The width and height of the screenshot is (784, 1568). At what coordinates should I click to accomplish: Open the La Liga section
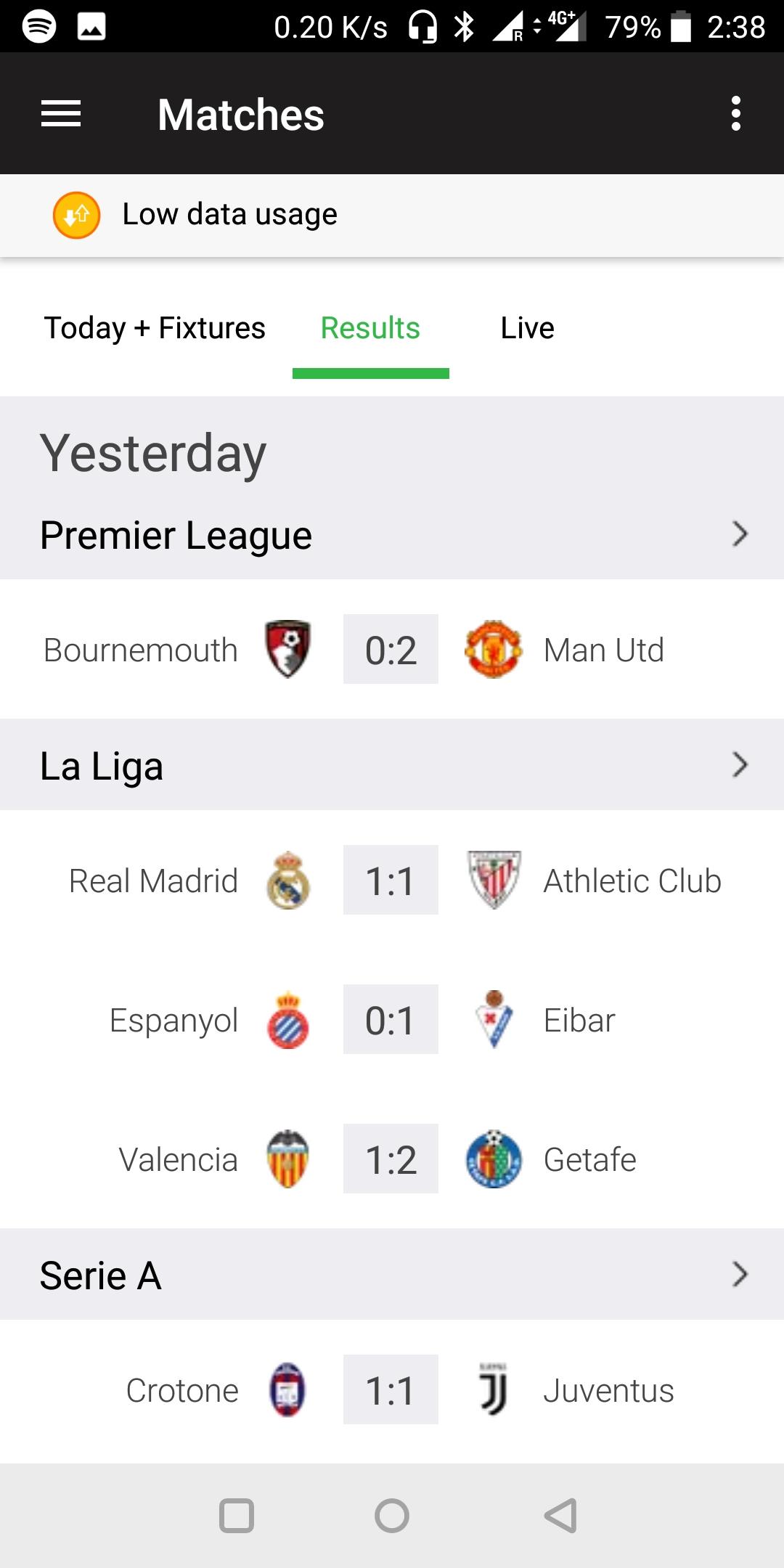click(392, 766)
